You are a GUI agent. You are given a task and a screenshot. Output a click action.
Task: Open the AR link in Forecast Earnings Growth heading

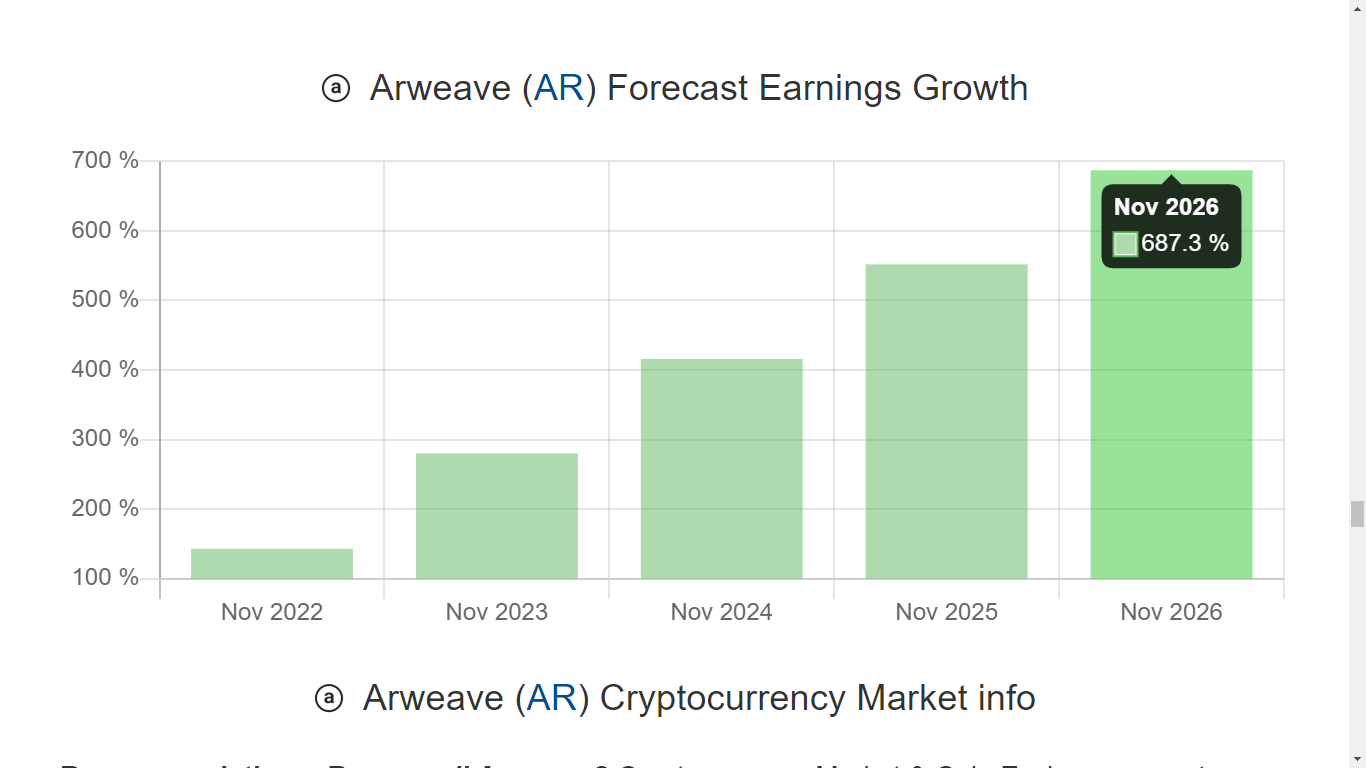559,88
